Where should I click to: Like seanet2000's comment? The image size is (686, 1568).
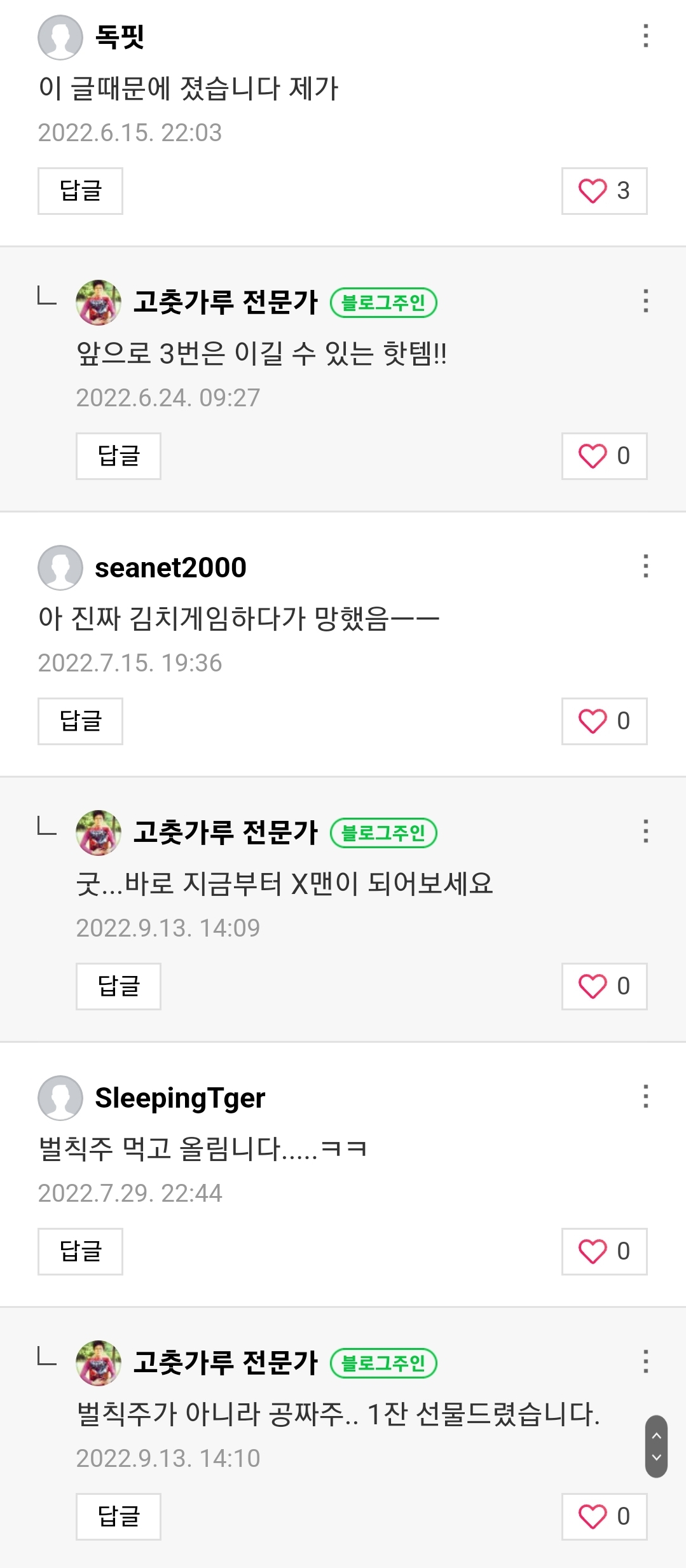(x=604, y=721)
